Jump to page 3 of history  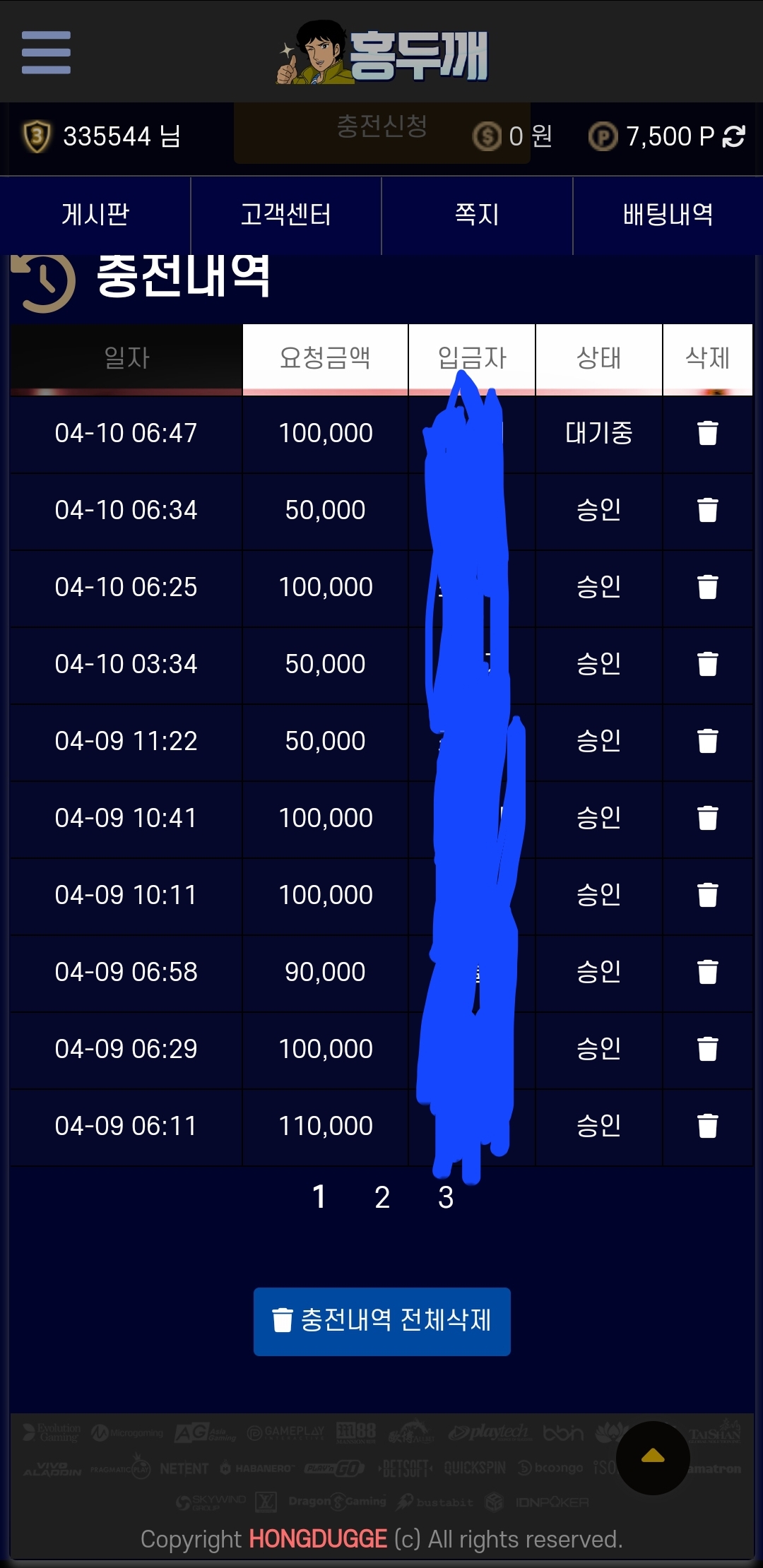(x=446, y=1197)
